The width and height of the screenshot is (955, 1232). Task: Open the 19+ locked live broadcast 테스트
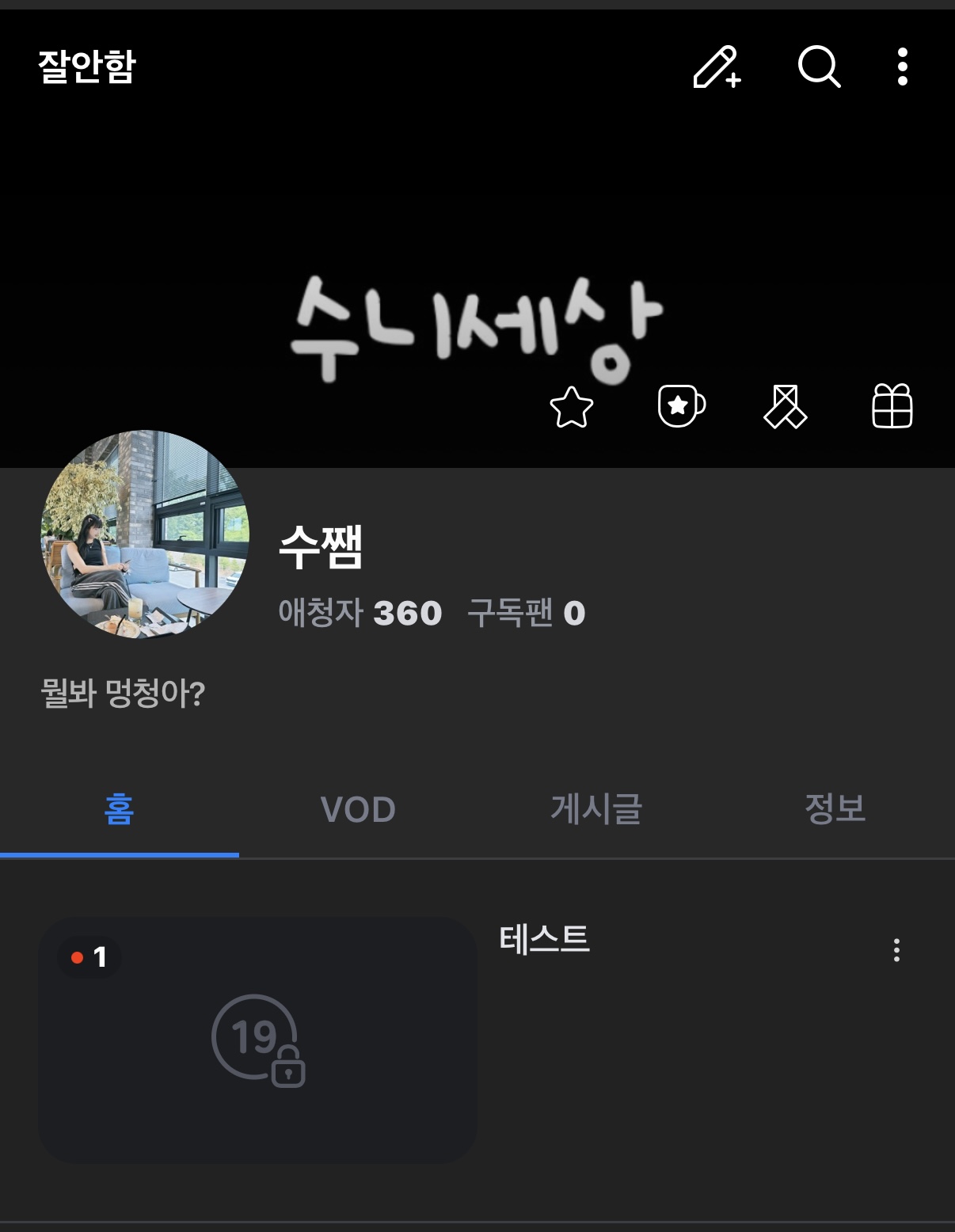pos(257,1039)
